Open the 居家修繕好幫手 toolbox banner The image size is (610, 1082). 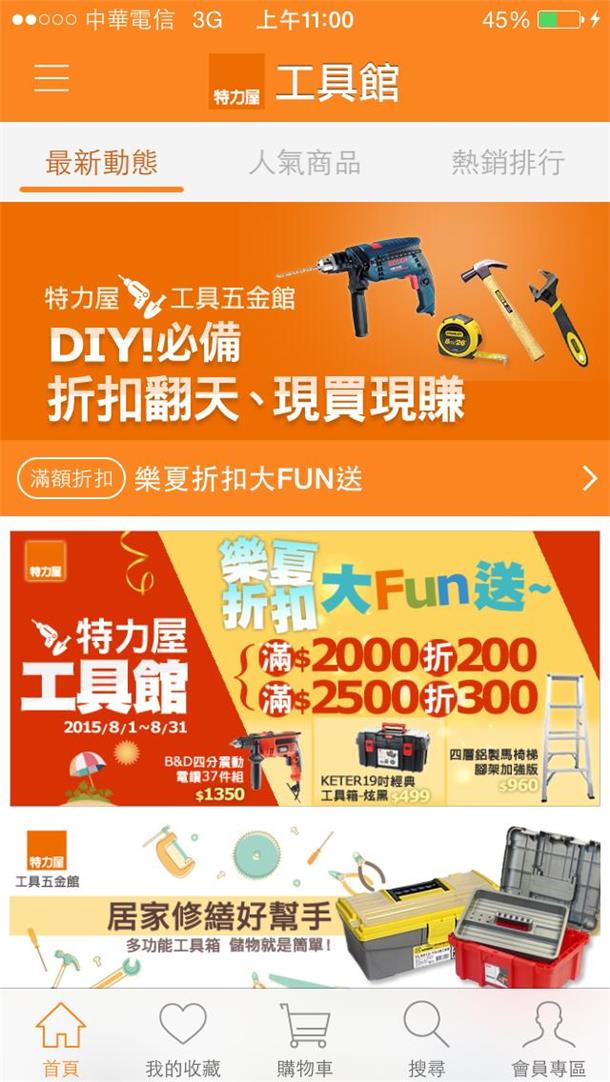304,905
